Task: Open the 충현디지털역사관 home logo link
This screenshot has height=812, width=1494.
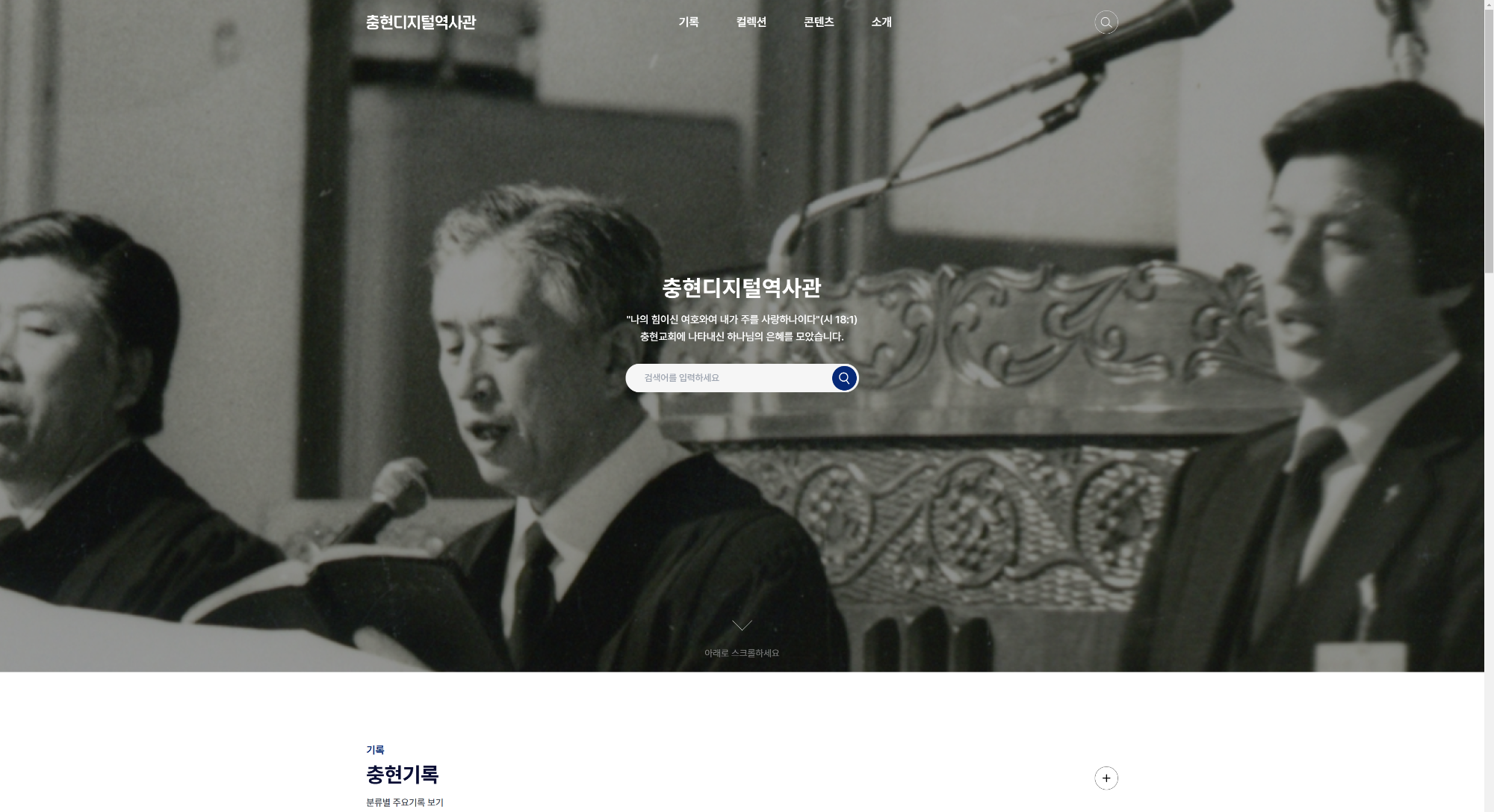Action: (421, 22)
